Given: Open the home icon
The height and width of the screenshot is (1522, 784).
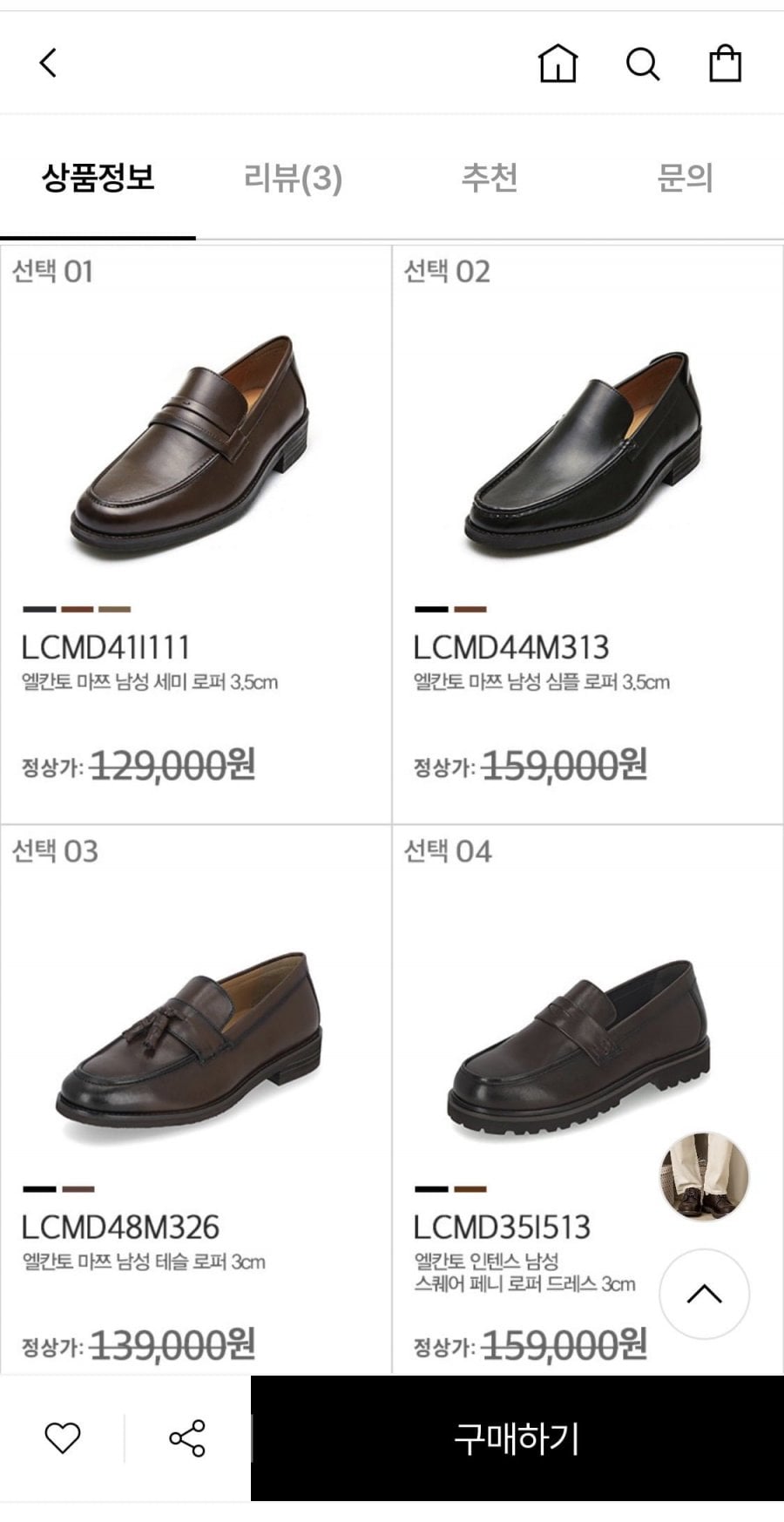Looking at the screenshot, I should click(x=558, y=64).
